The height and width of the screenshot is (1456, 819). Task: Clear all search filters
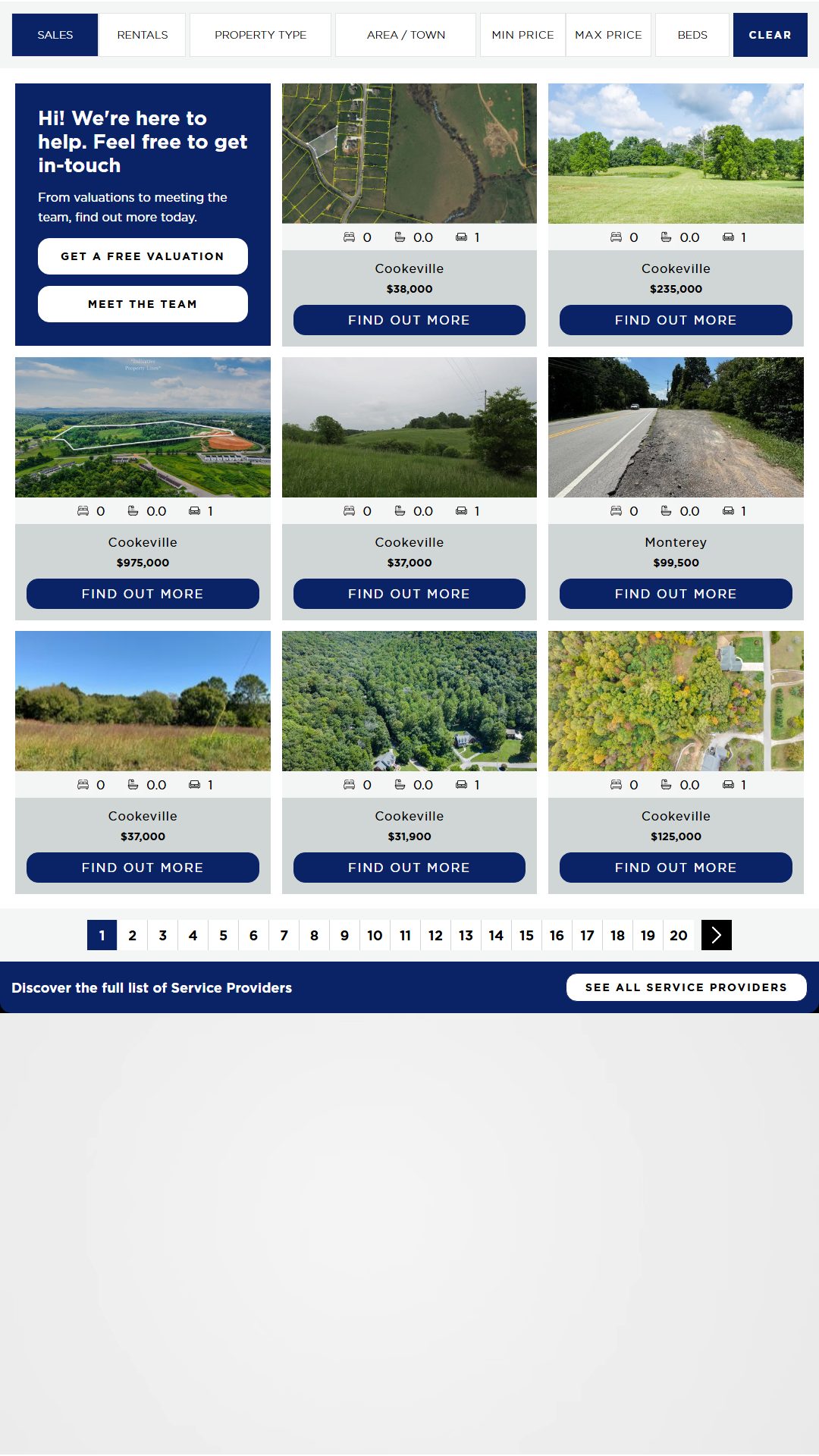click(770, 35)
